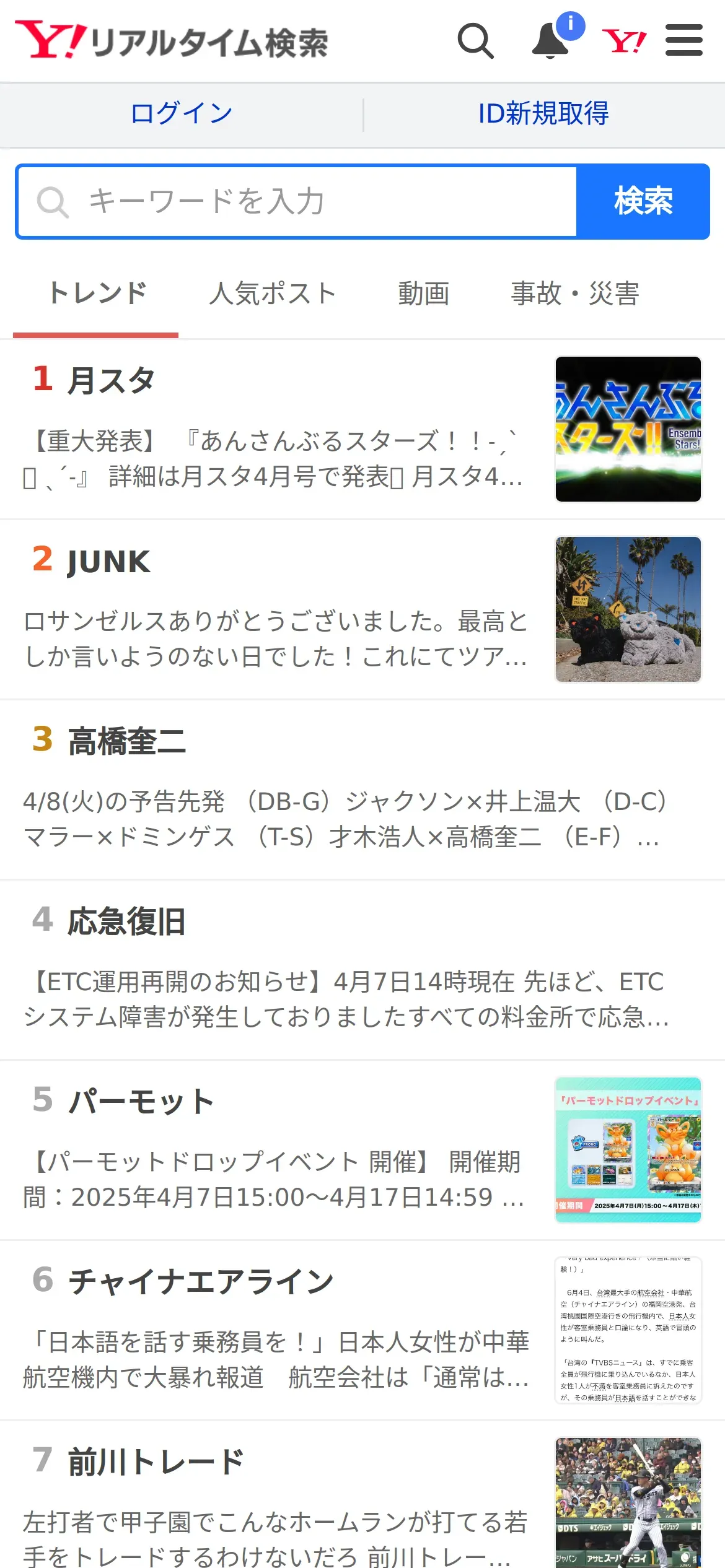Tap the ログイン link
Screen dimensions: 725x1568
(182, 114)
